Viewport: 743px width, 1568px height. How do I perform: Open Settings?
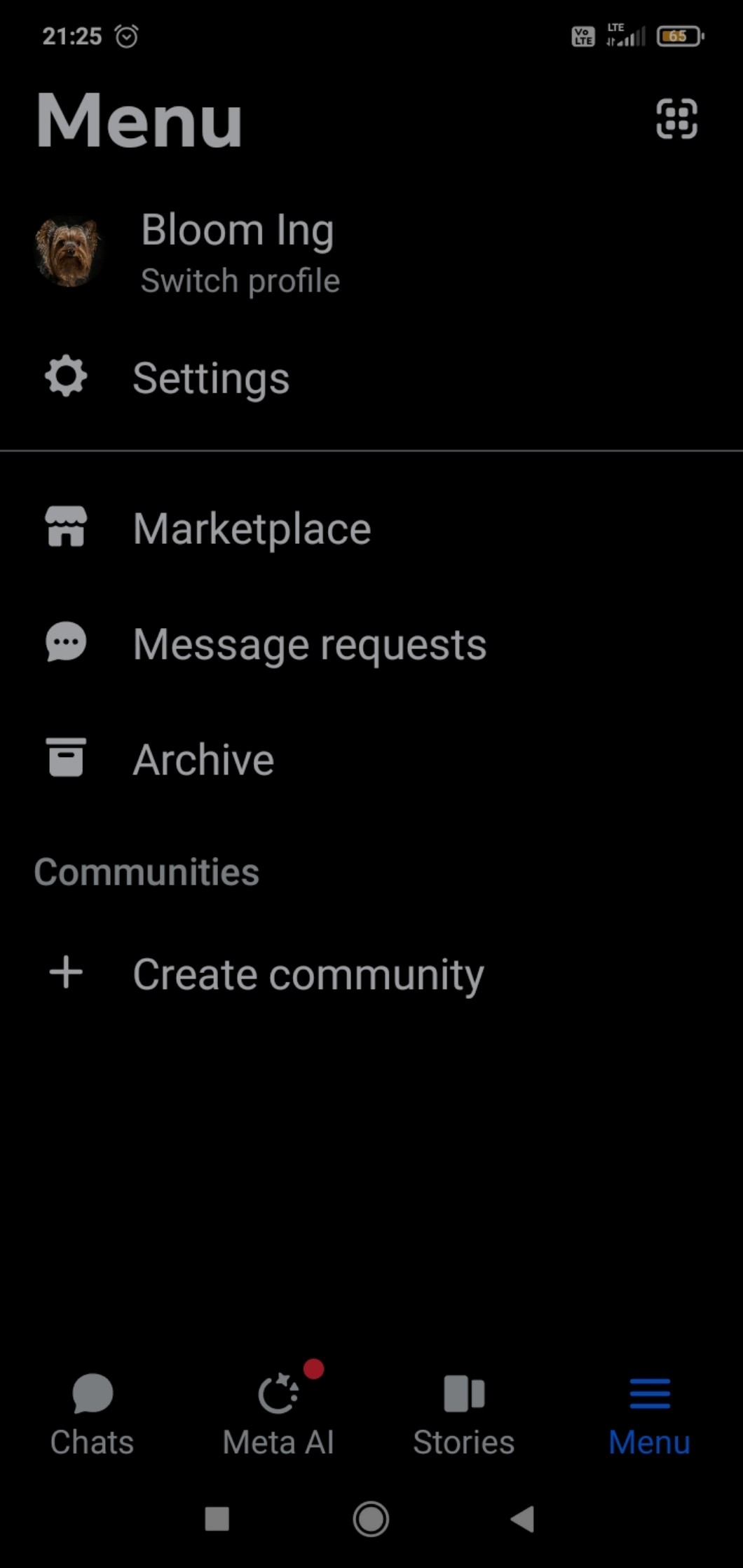[210, 379]
